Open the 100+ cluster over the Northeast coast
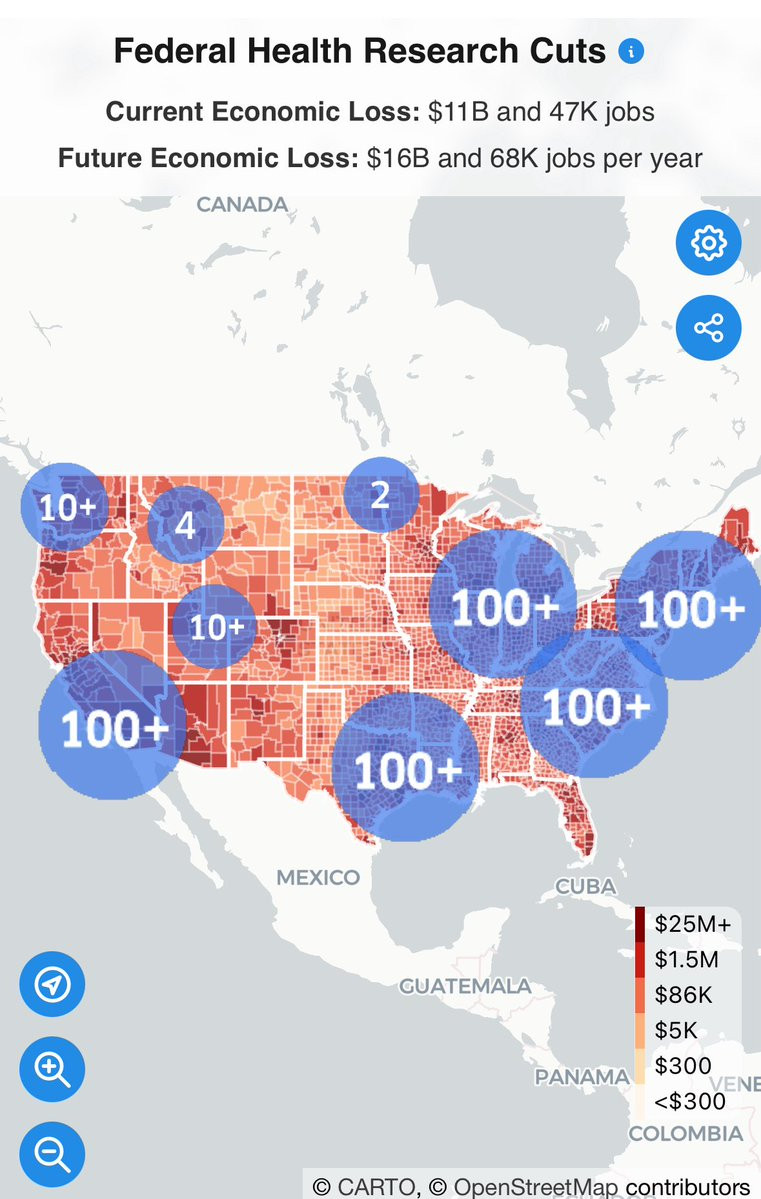 (x=689, y=607)
